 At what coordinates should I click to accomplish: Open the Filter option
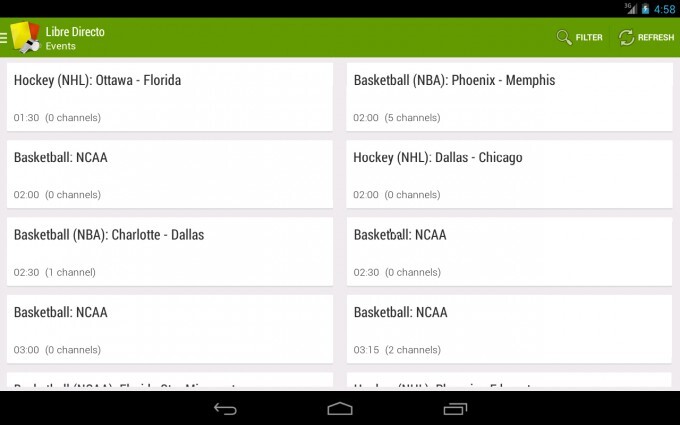(x=580, y=38)
